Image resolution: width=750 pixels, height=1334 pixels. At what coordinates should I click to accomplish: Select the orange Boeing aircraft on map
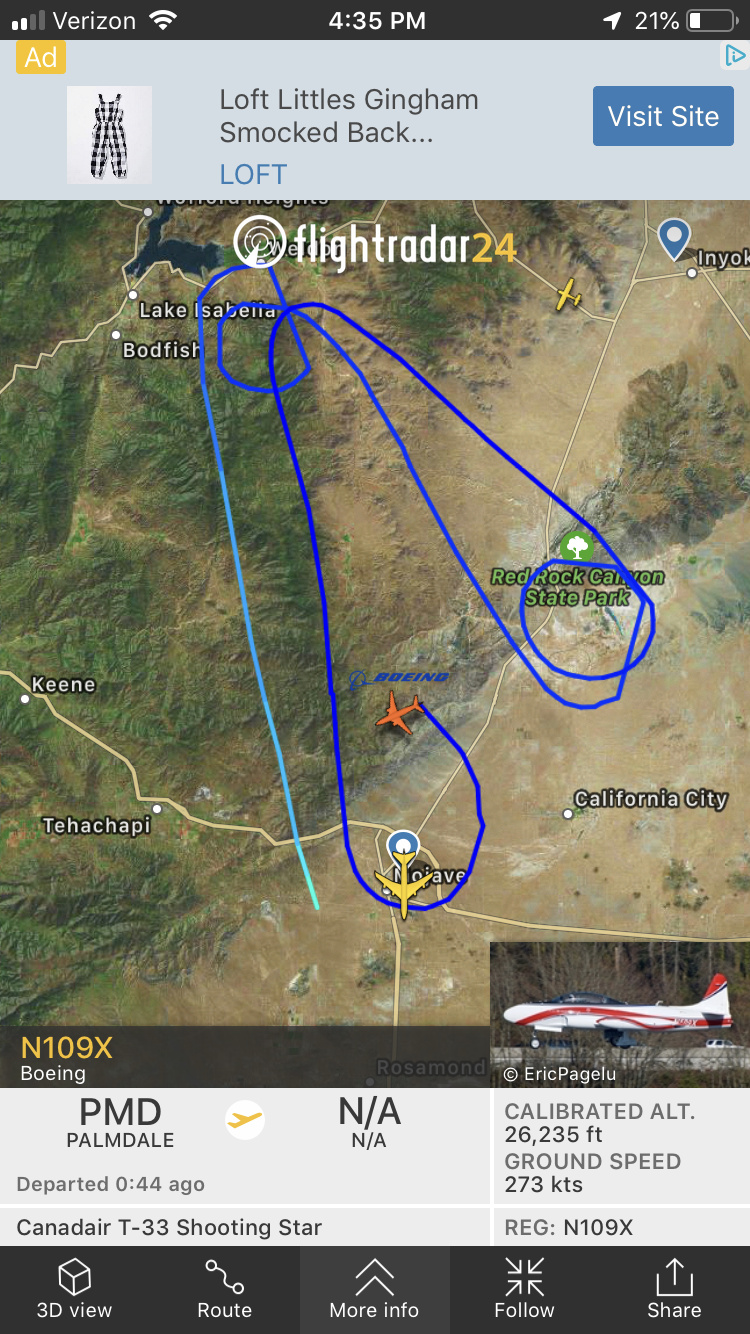tap(399, 714)
